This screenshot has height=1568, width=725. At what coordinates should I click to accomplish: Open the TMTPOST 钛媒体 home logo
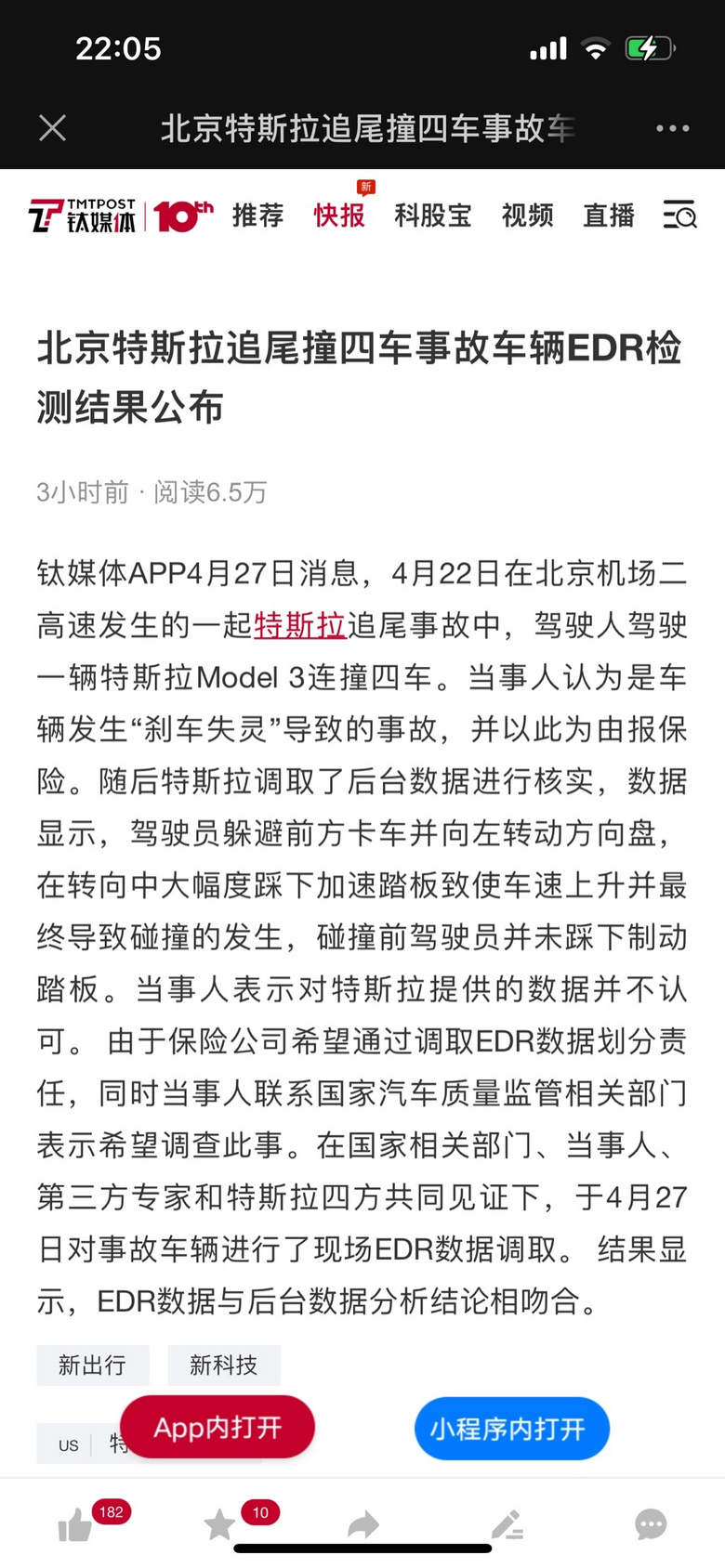84,216
